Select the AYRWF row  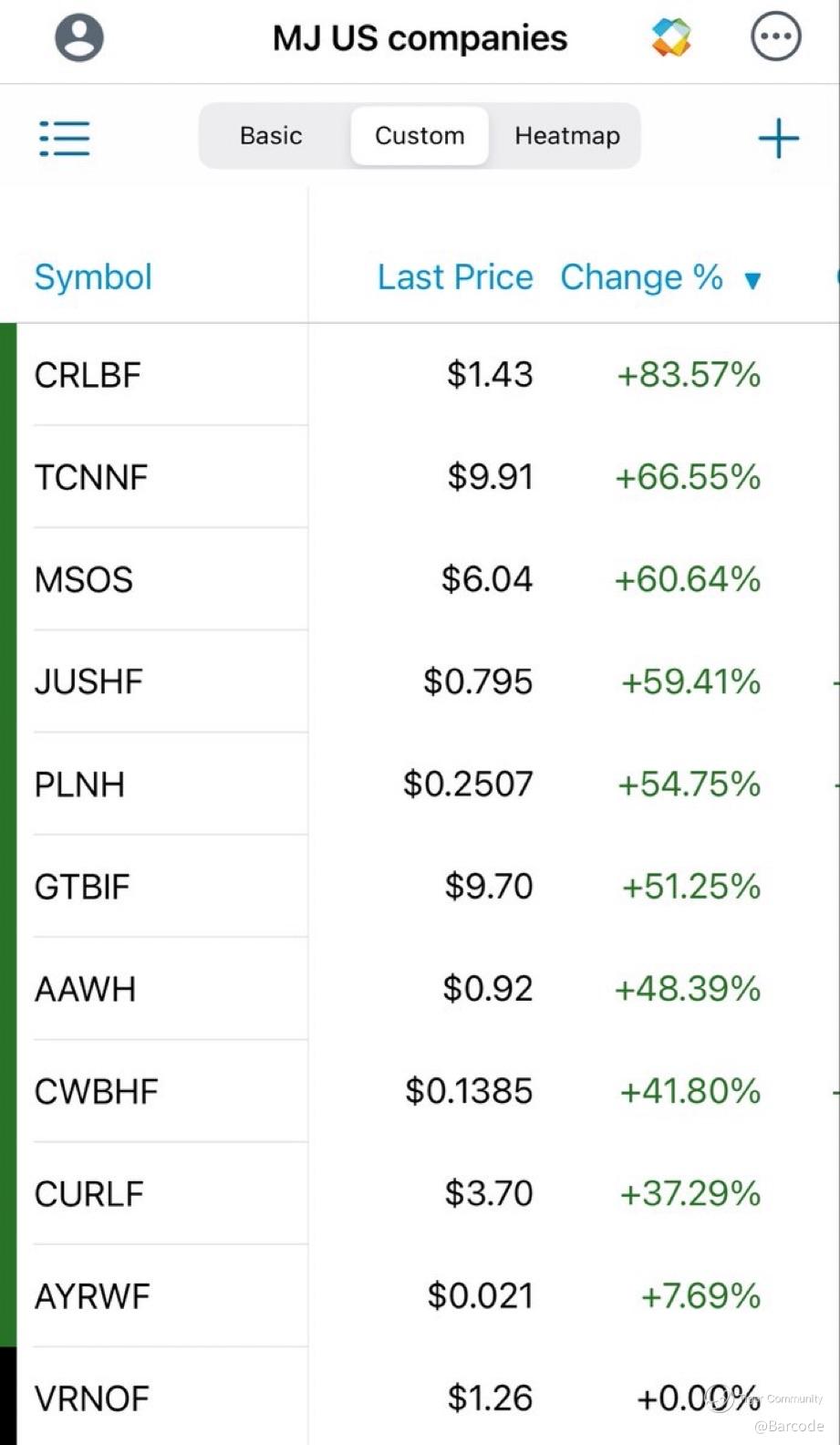pyautogui.click(x=92, y=1296)
